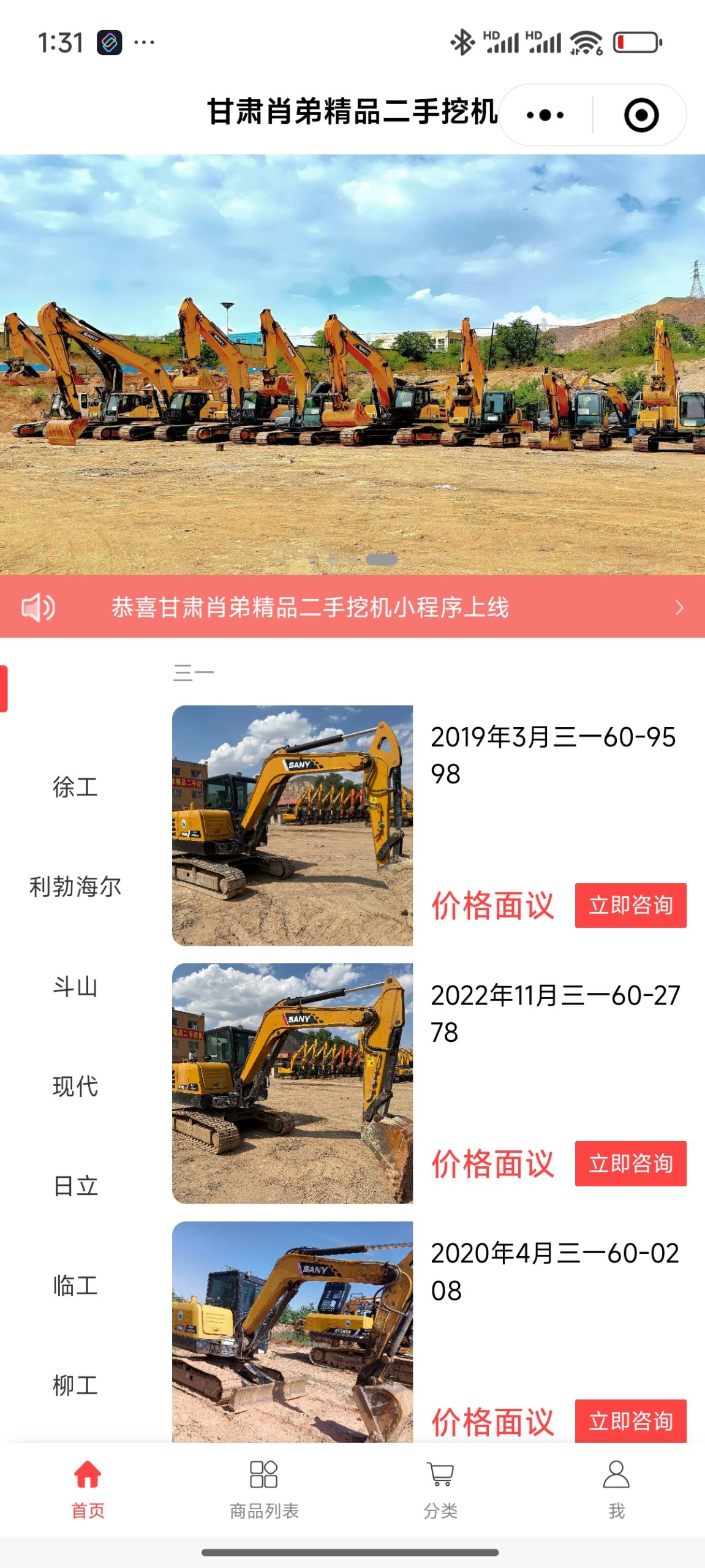
Task: Tap 立即咨询 for the 2020年4月 excavator
Action: (630, 1421)
